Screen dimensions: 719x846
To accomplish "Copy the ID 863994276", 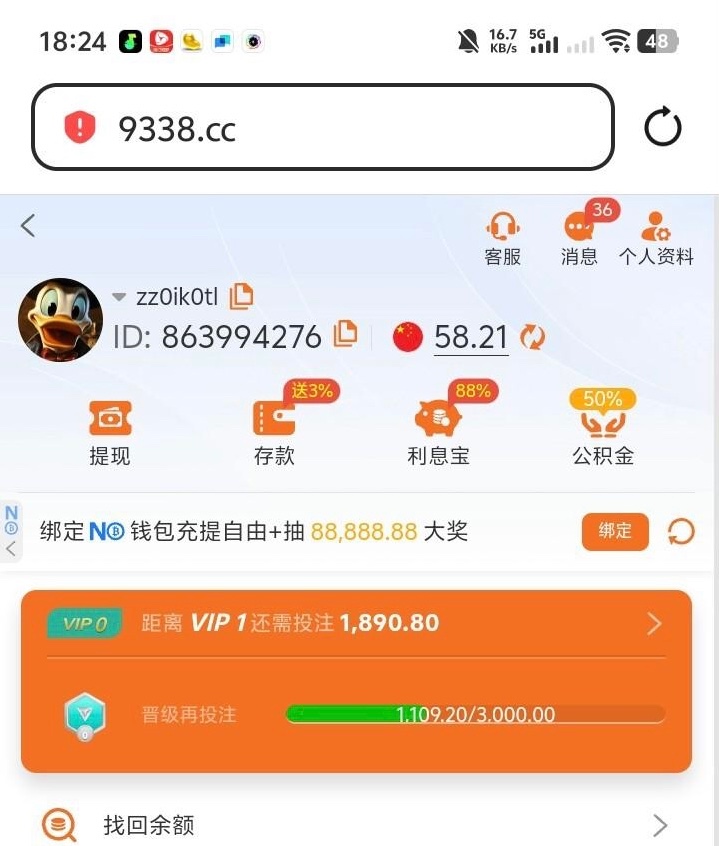I will tap(345, 334).
